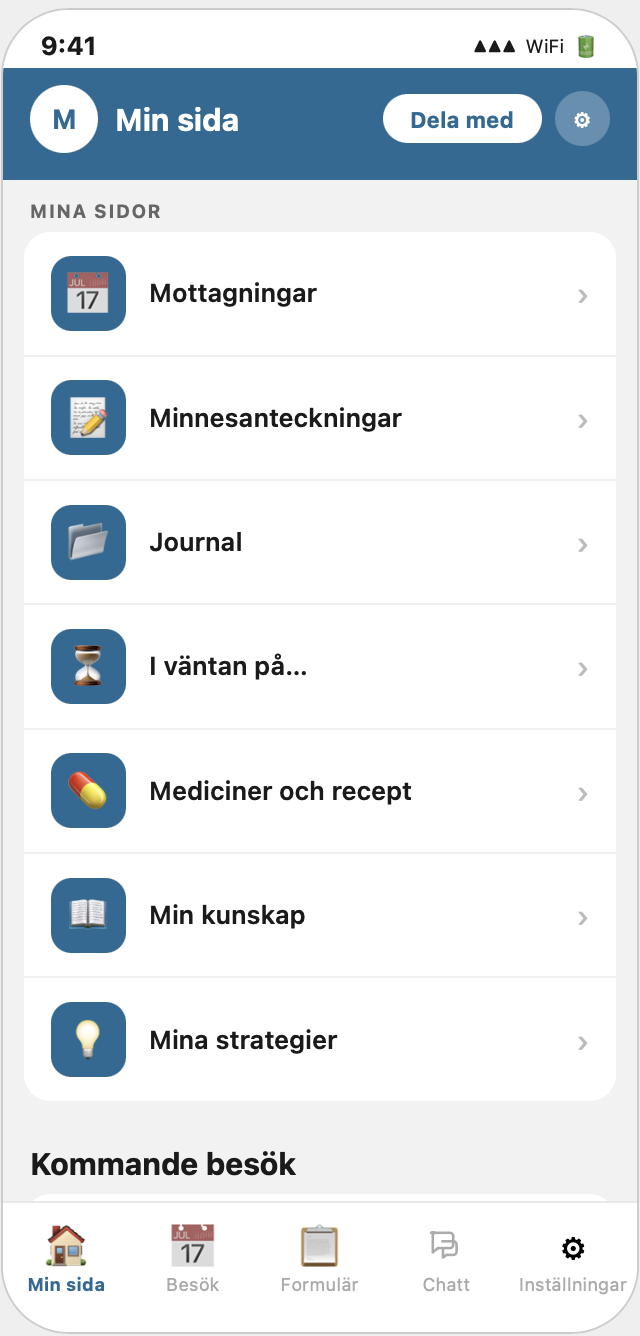Tap the Dela med button
Viewport: 640px width, 1336px height.
coord(462,120)
